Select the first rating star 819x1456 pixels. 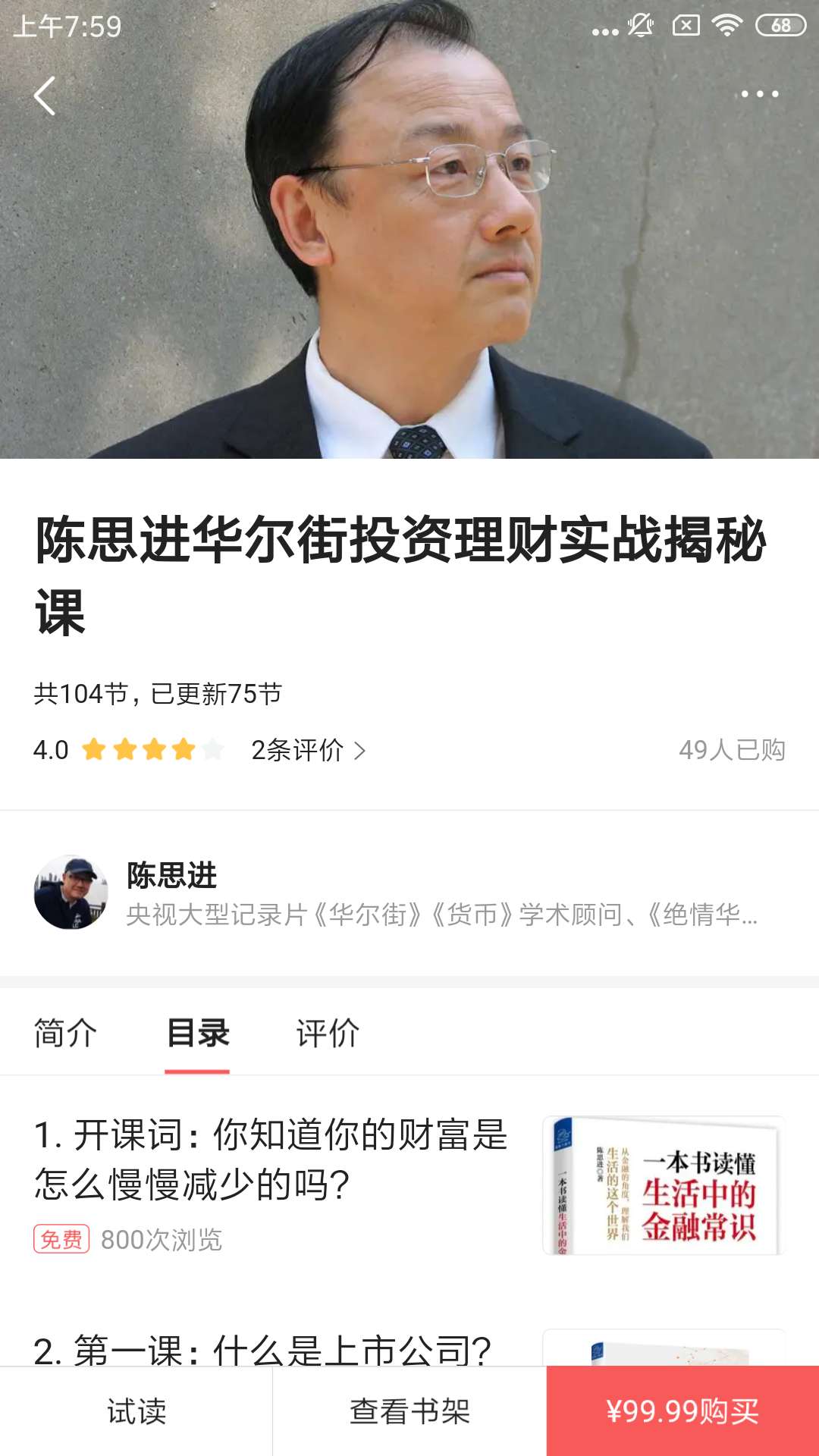95,751
